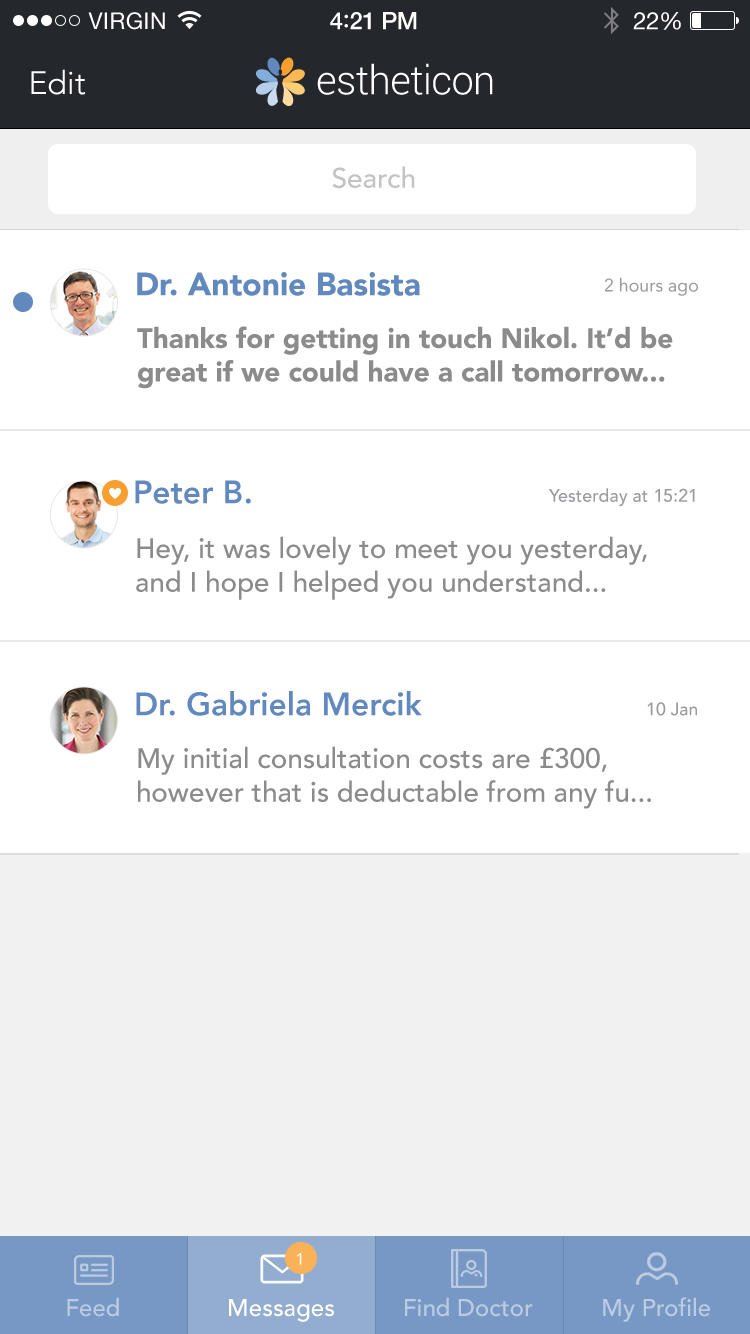Focus the Search field
This screenshot has height=1334, width=750.
click(x=372, y=179)
